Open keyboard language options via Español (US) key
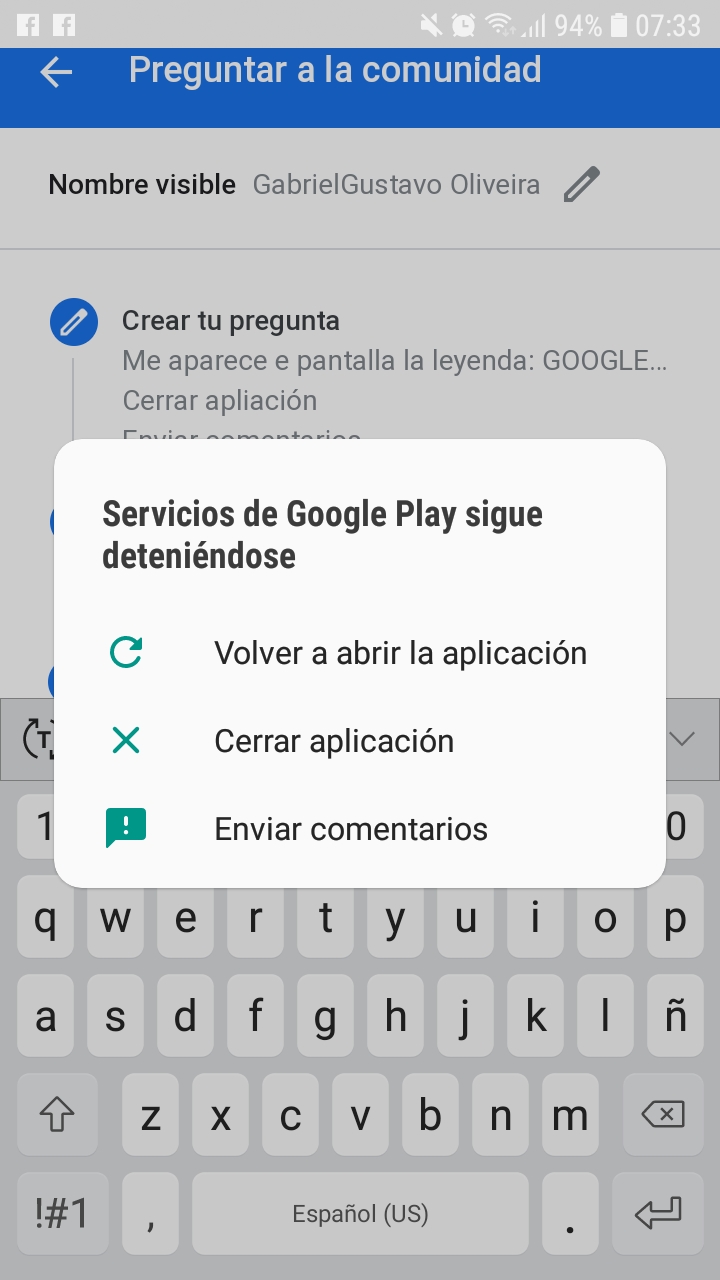 360,1213
